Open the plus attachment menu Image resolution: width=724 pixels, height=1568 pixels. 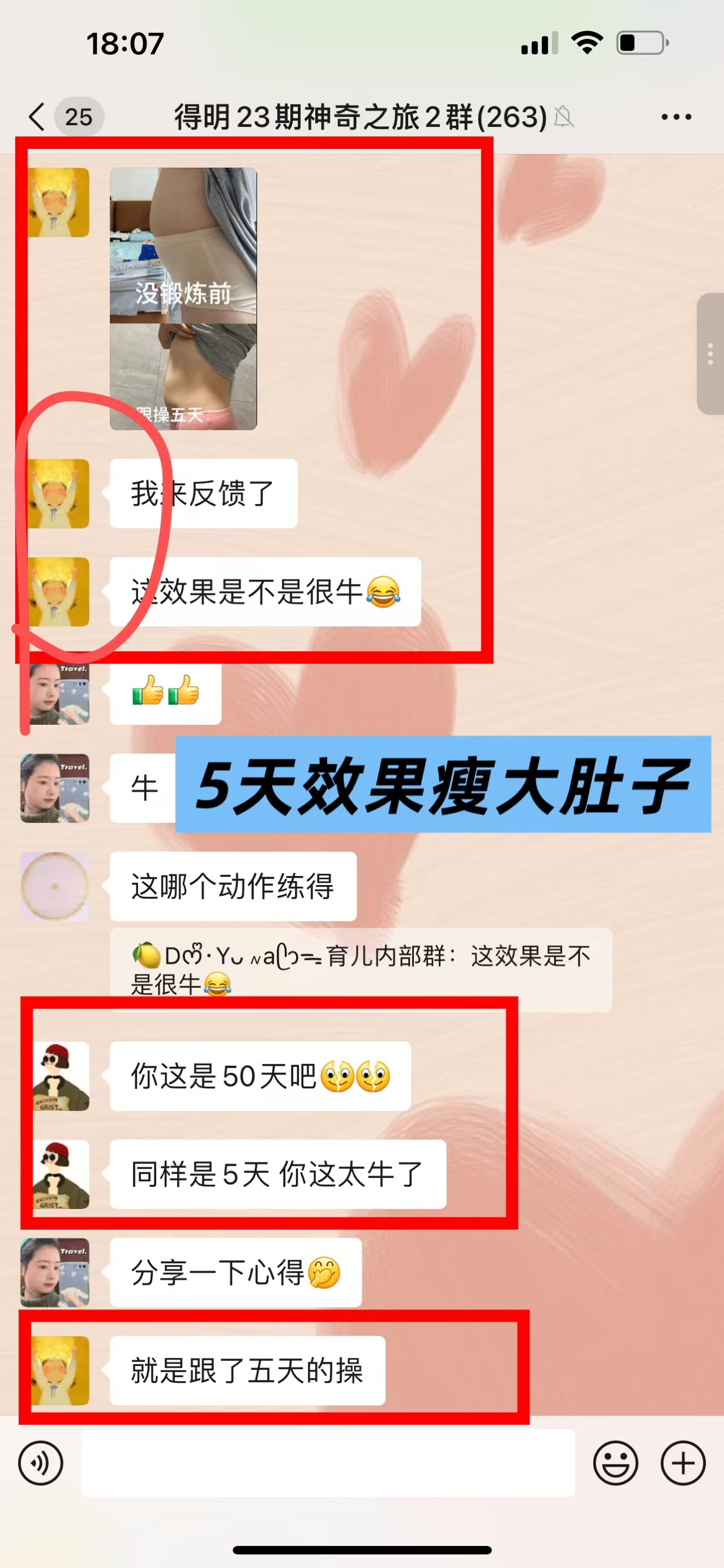(x=683, y=1463)
